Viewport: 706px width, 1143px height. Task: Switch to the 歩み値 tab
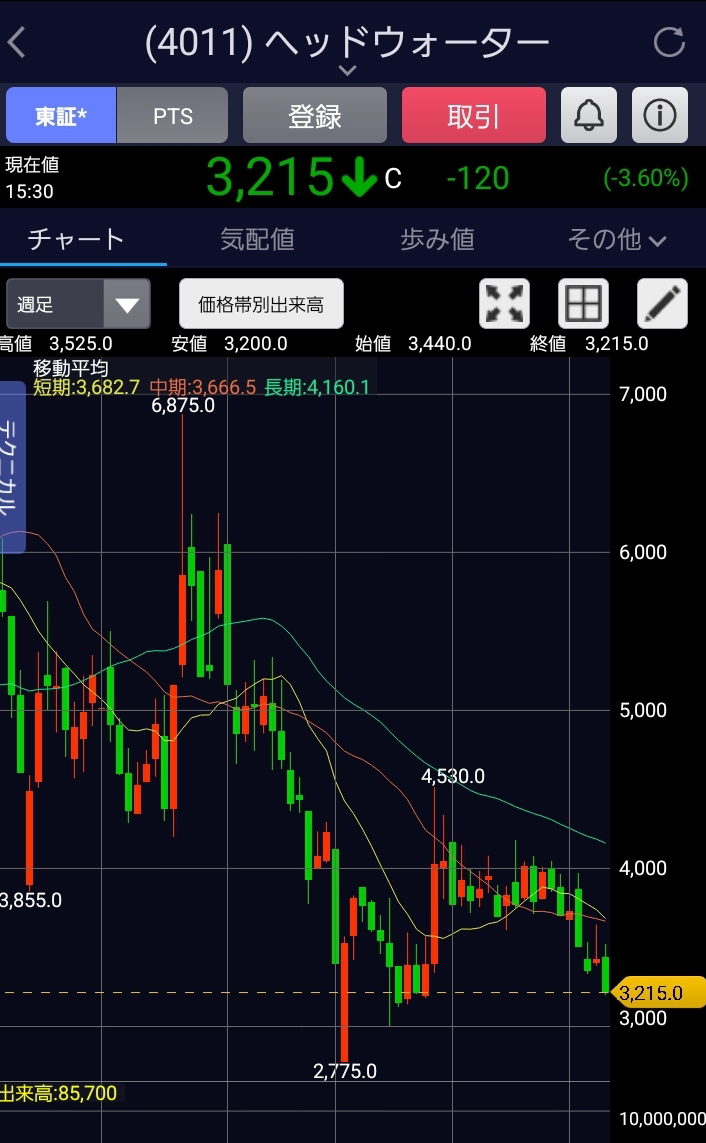tap(437, 239)
